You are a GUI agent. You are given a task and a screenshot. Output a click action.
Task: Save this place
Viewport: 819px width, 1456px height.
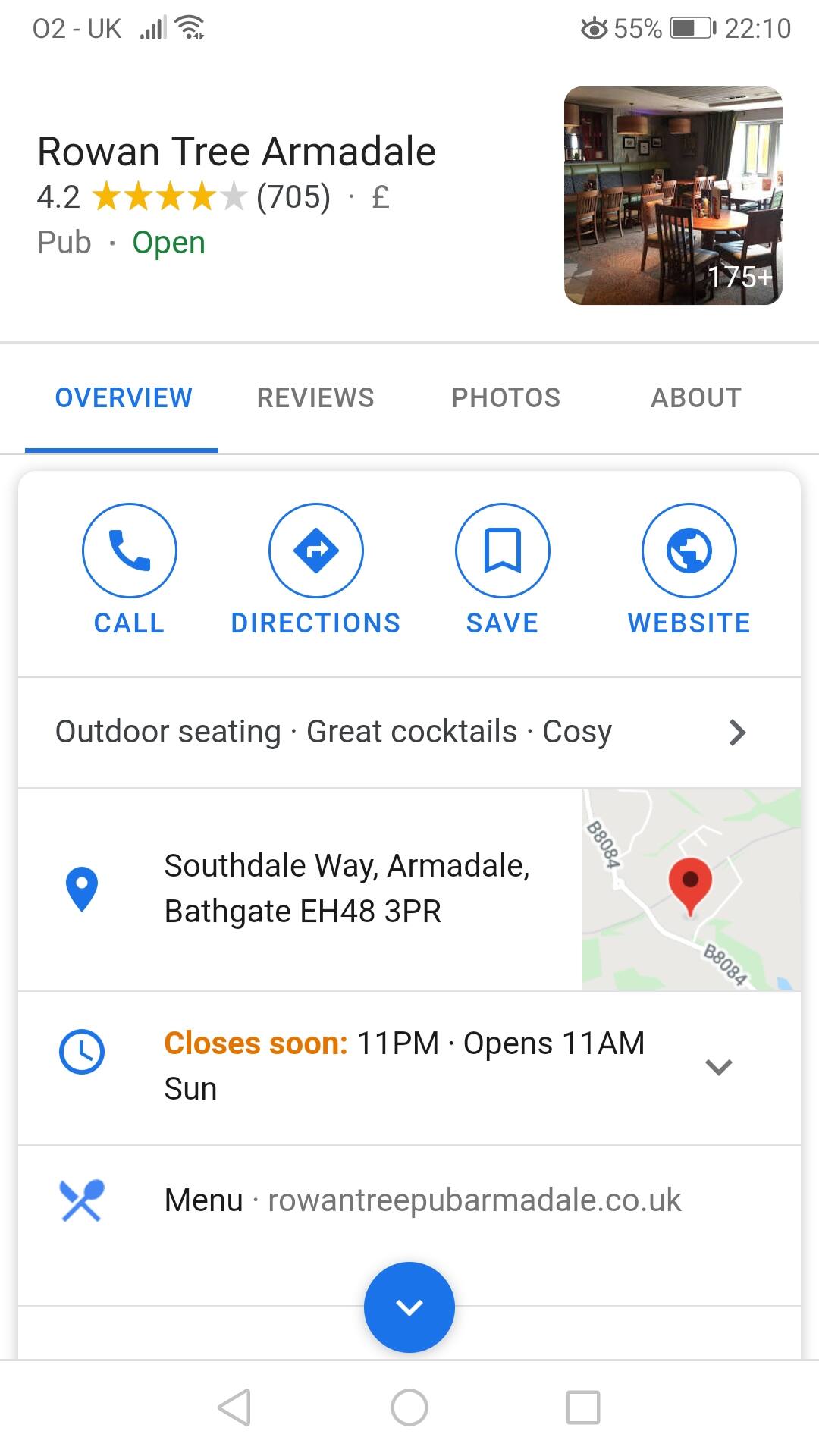tap(502, 570)
